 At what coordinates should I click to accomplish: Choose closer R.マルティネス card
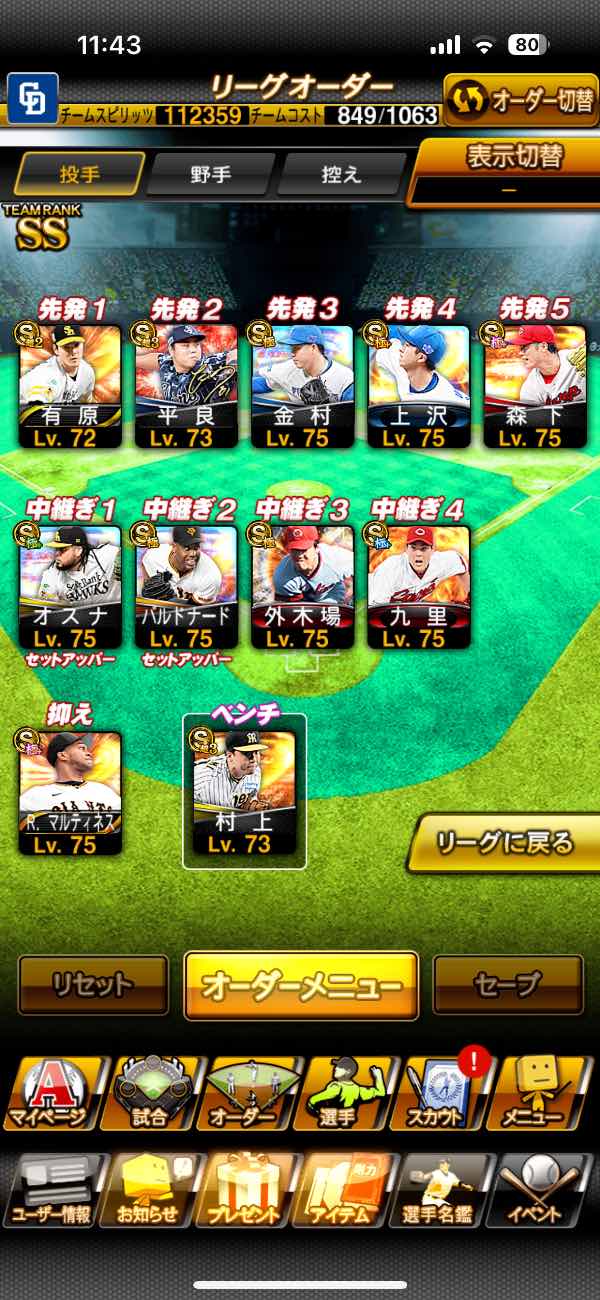point(72,792)
